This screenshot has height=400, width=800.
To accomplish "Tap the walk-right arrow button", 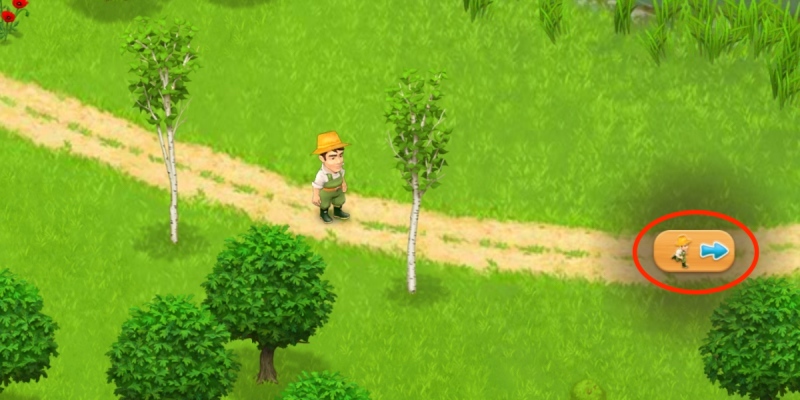I will point(694,251).
